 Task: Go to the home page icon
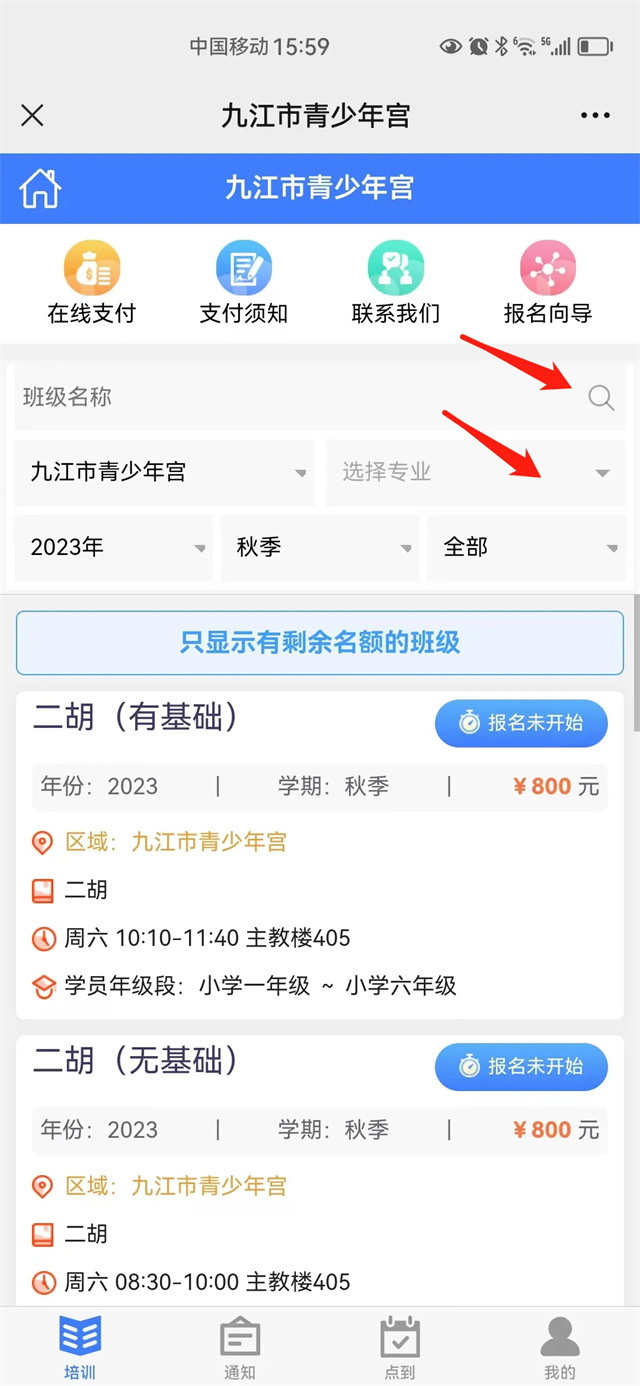coord(40,188)
